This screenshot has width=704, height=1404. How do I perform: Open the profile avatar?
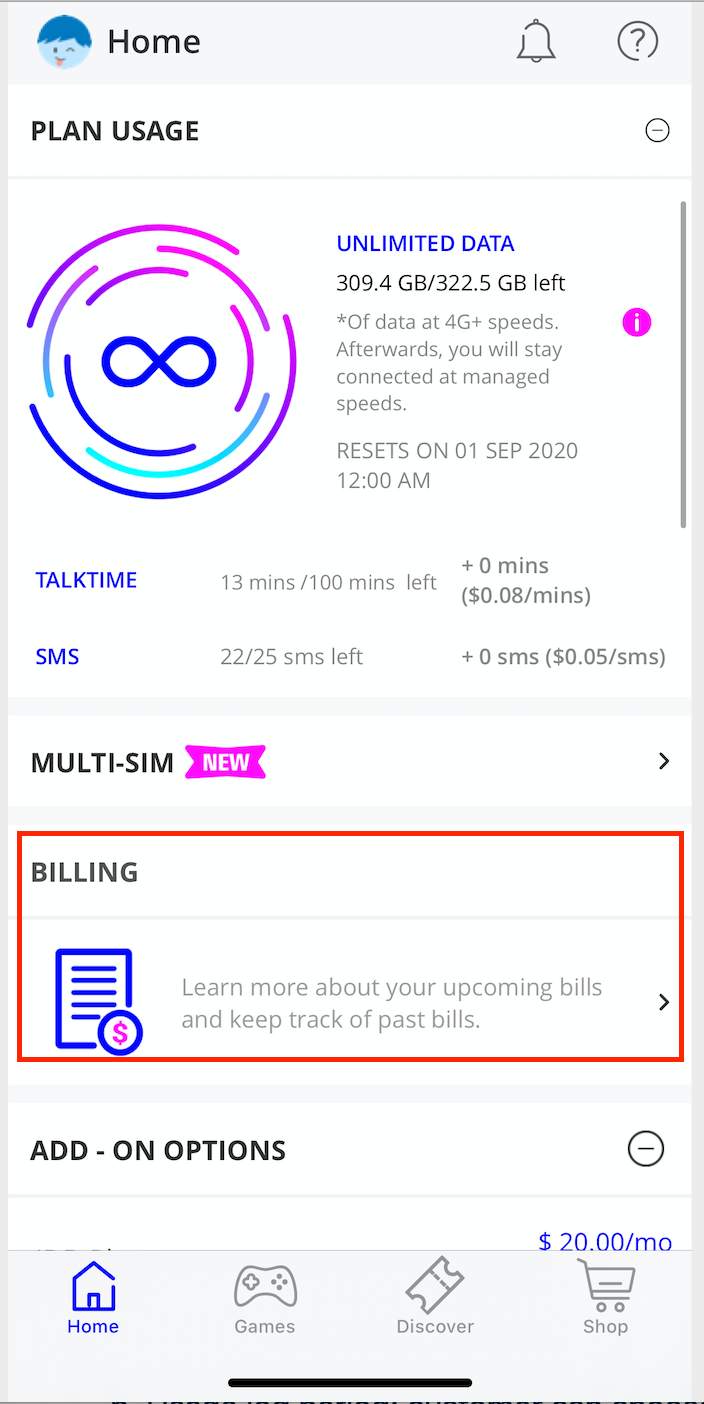click(x=64, y=42)
